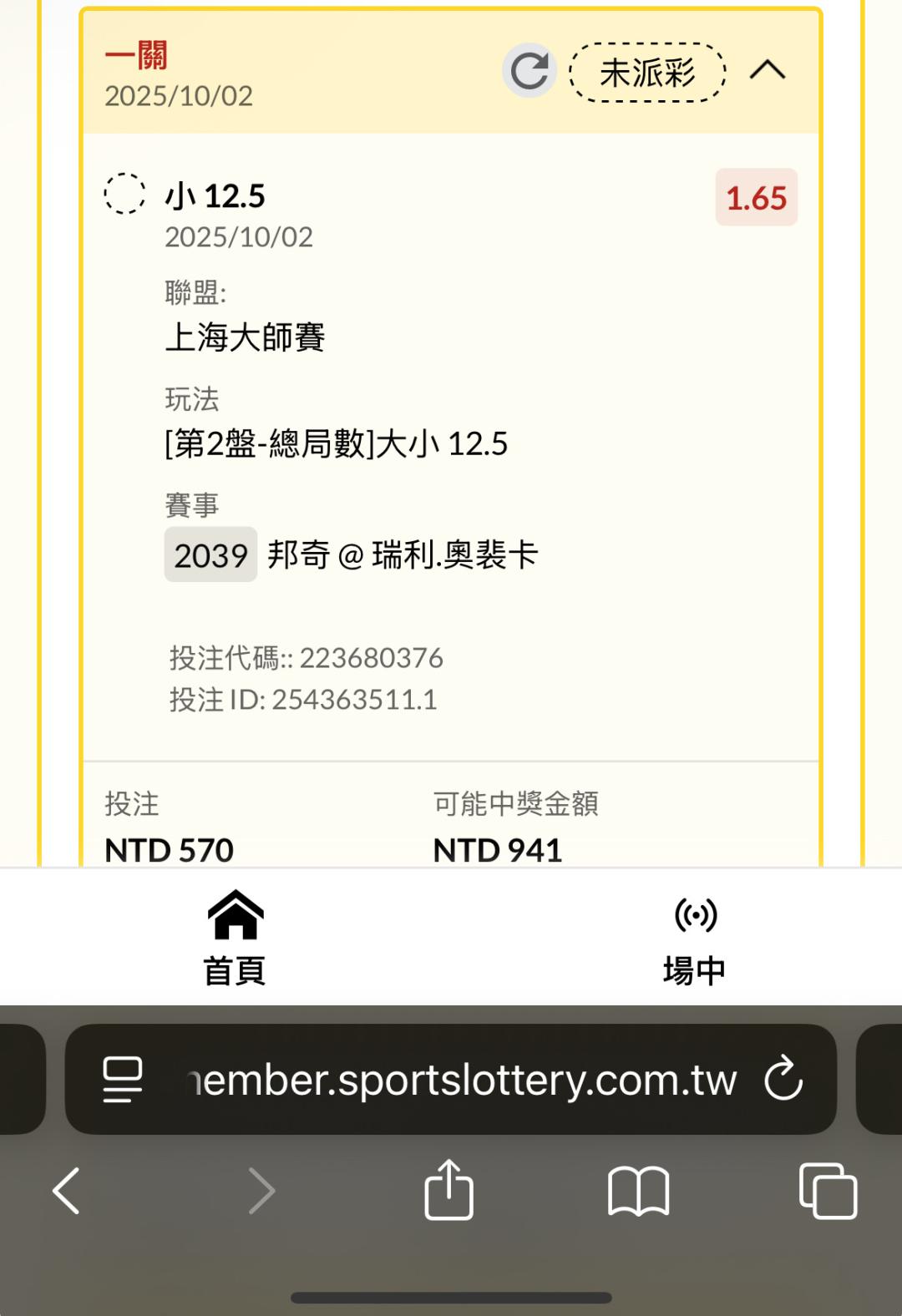Go back to the previous page
The image size is (902, 1316).
(67, 1190)
